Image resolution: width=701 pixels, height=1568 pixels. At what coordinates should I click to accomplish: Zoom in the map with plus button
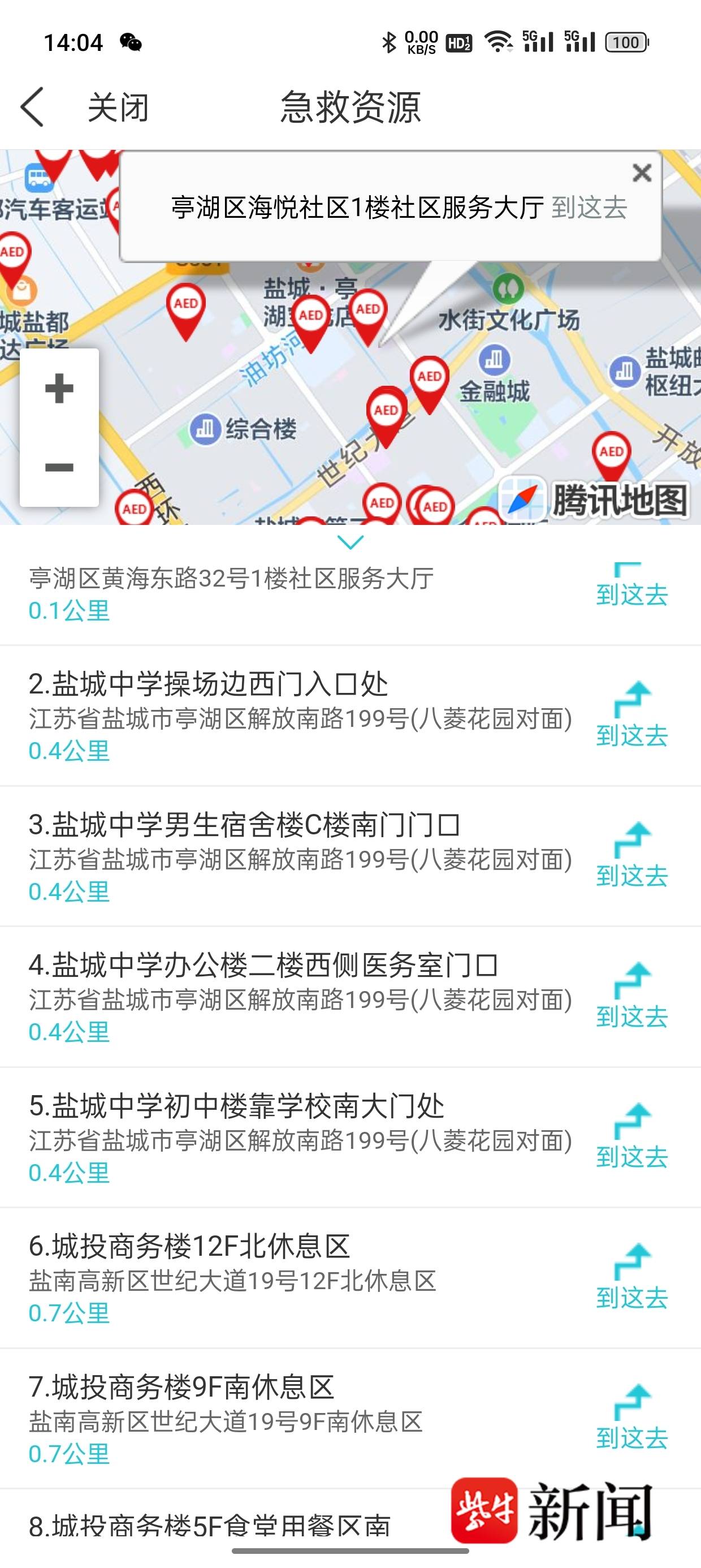(x=59, y=389)
